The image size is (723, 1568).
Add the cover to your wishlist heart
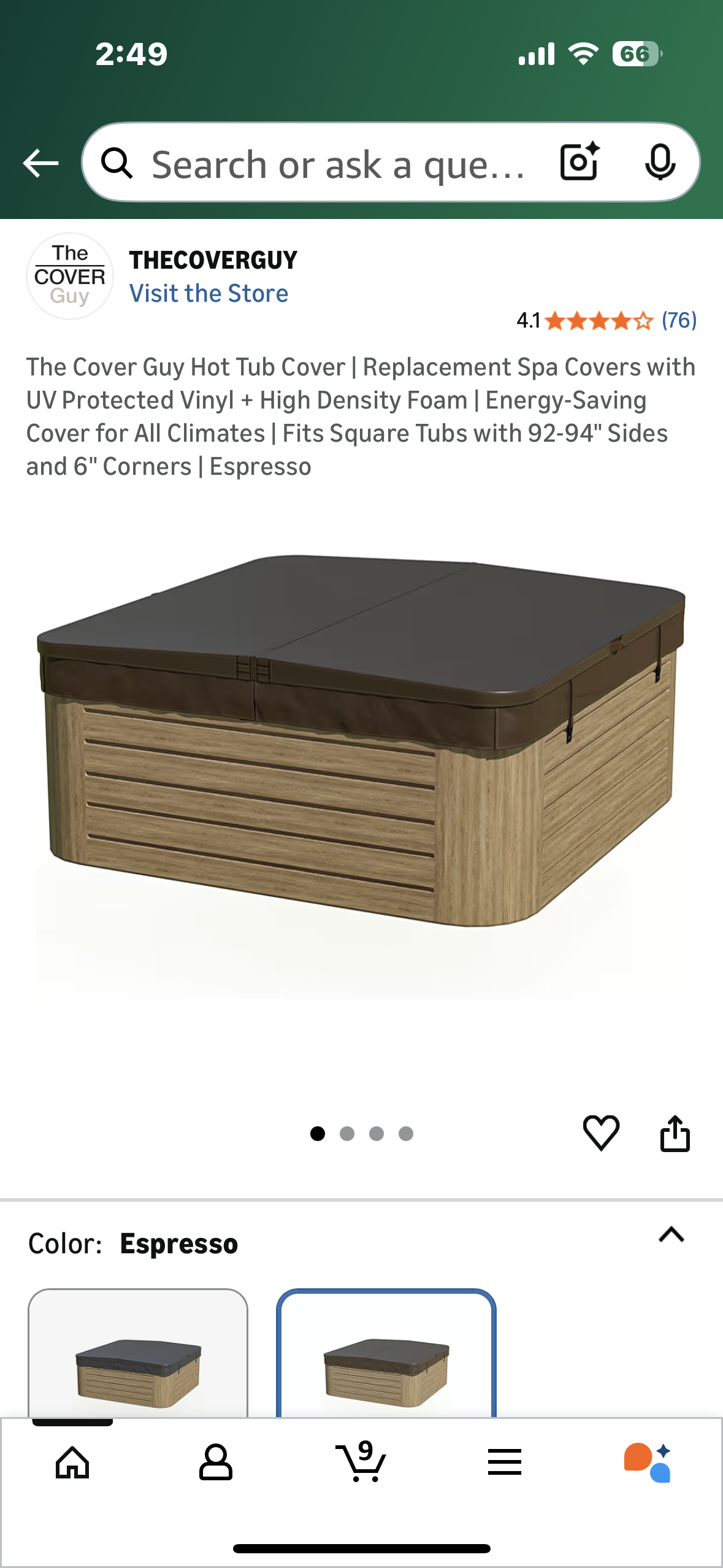602,1132
